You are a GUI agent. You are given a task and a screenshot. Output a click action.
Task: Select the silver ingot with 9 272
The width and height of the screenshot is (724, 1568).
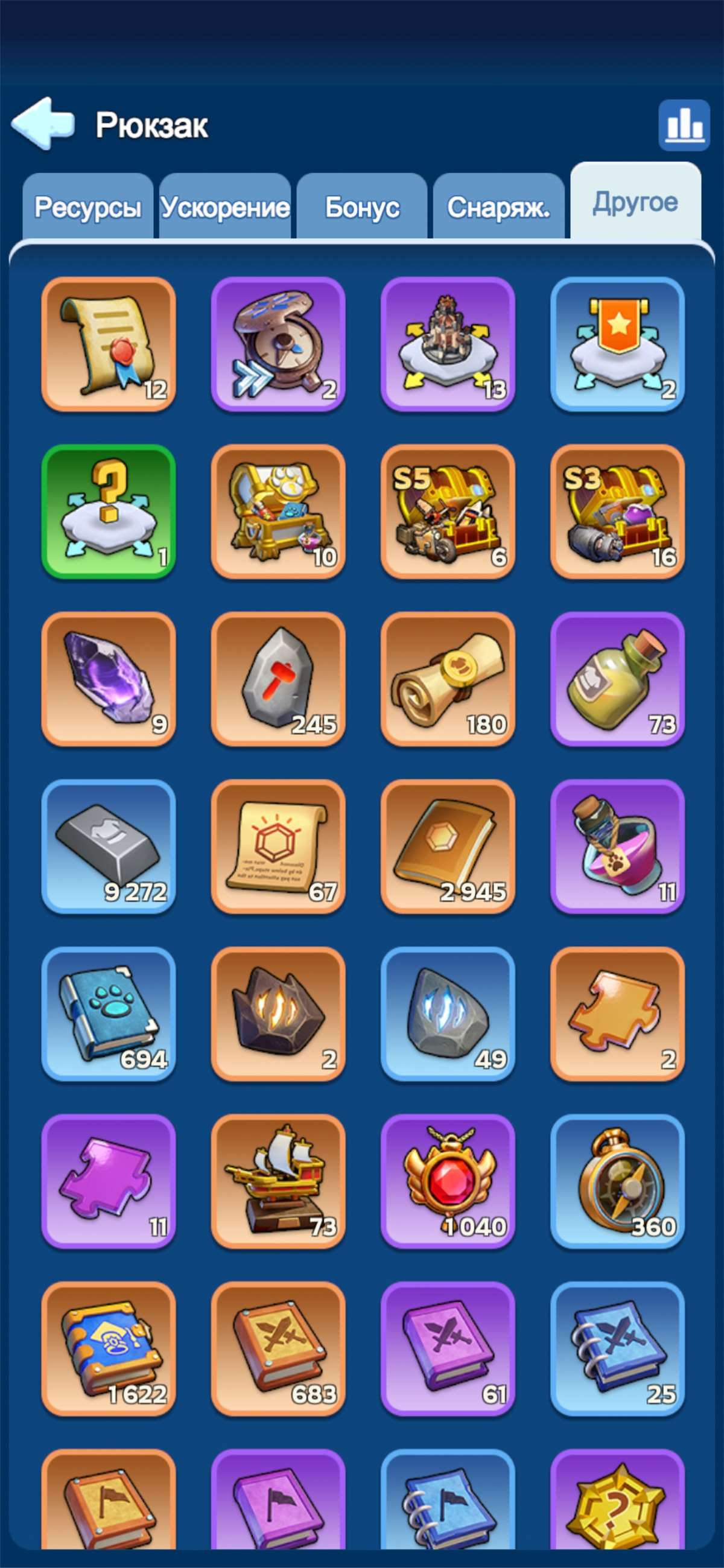(x=109, y=846)
